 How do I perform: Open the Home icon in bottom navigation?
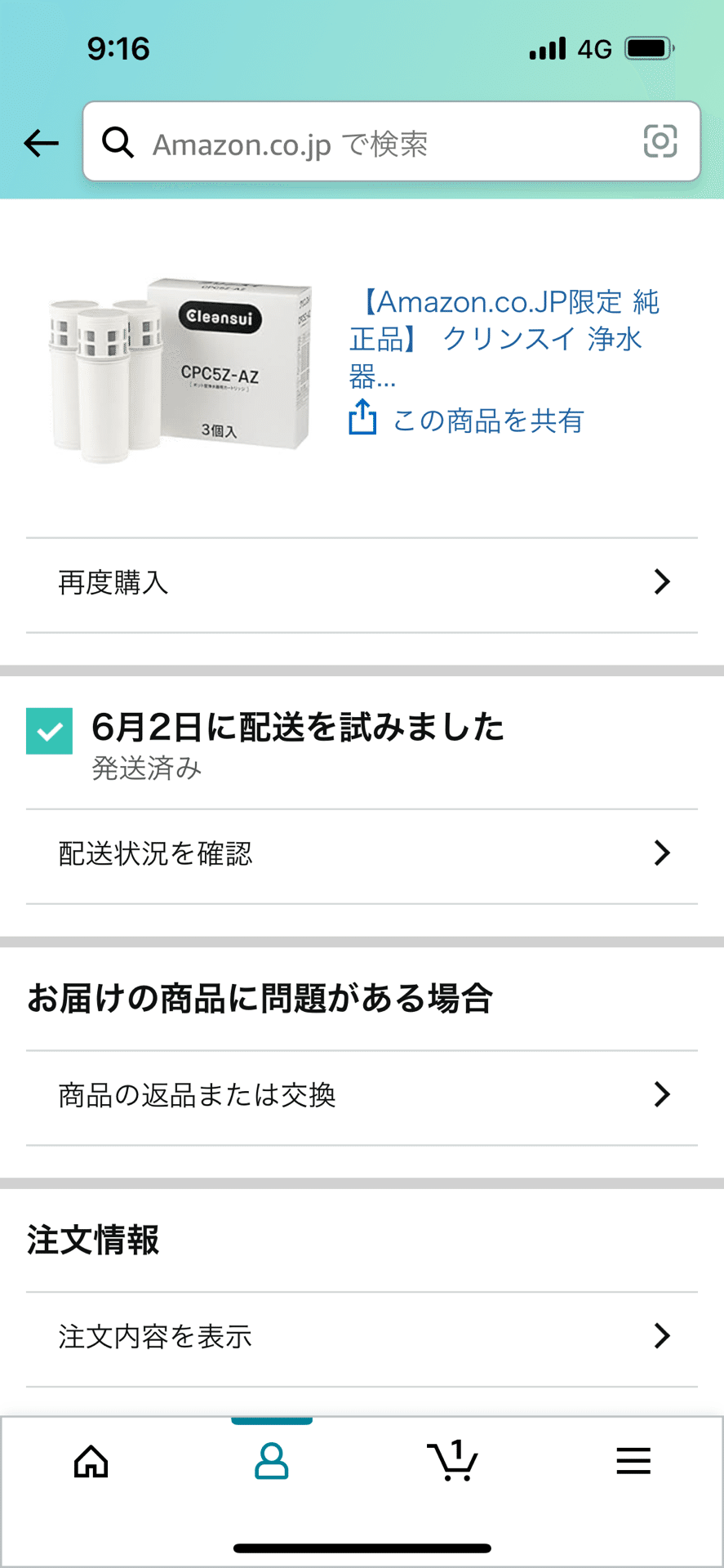point(90,1462)
